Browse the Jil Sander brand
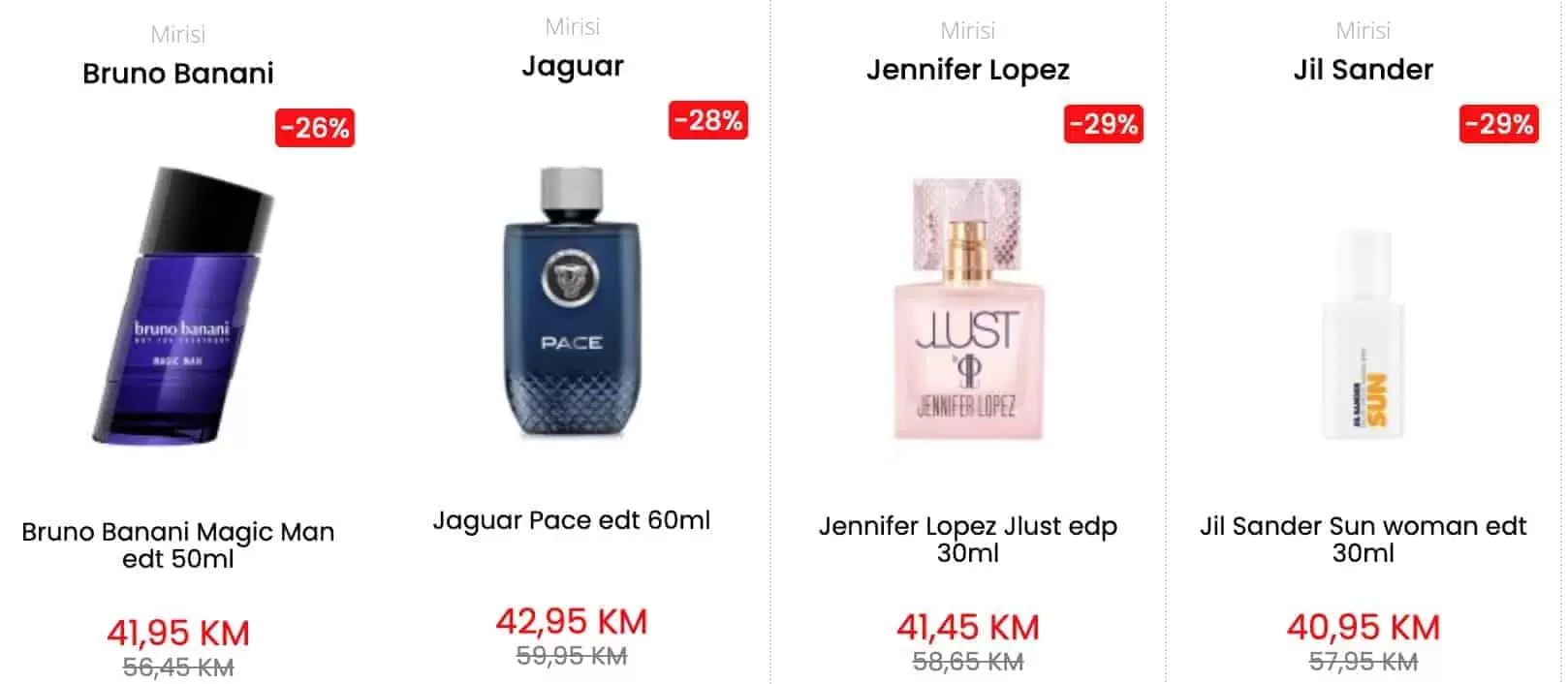1568x684 pixels. click(1363, 70)
